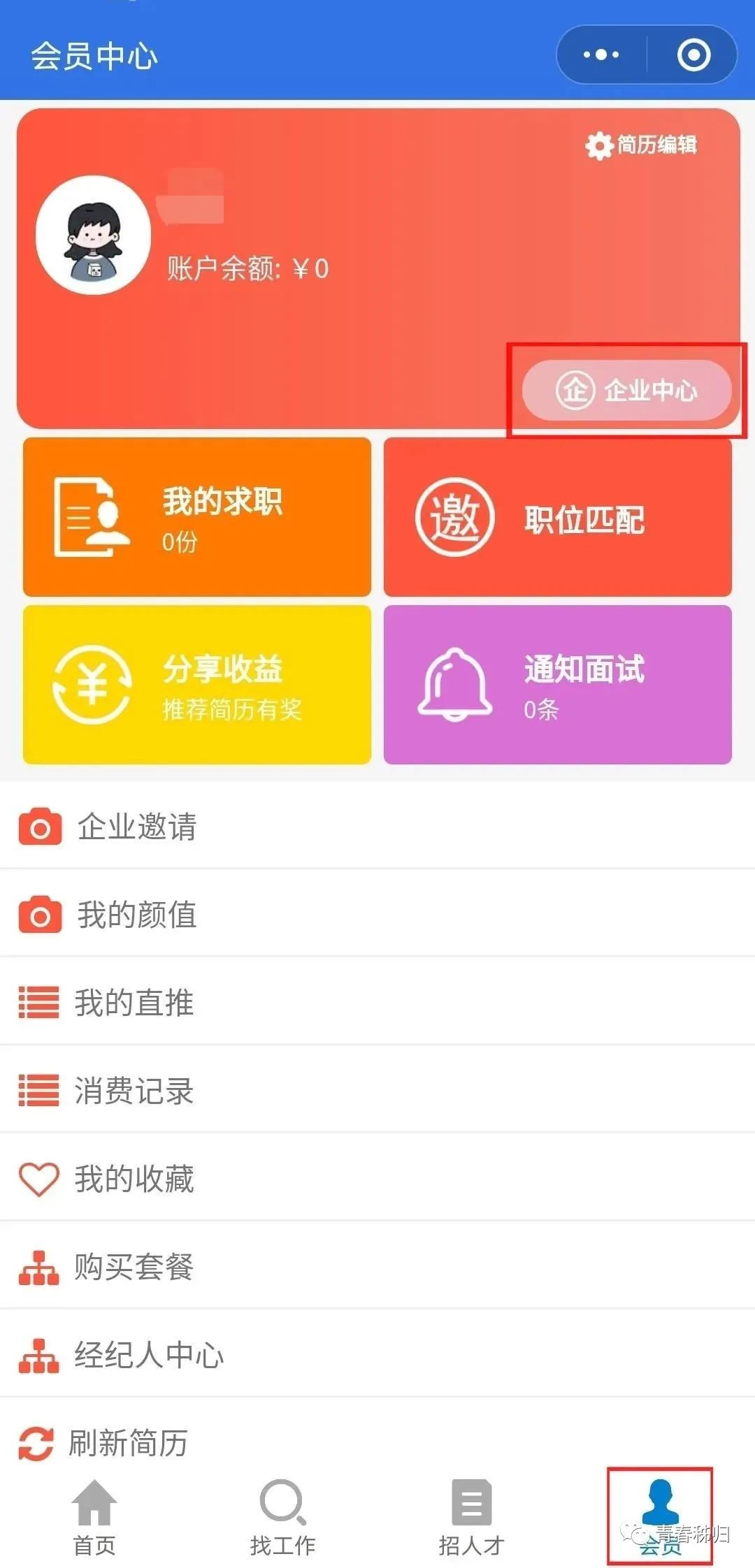Open the 通知面试 card
Screen dimensions: 755x1568
[557, 685]
